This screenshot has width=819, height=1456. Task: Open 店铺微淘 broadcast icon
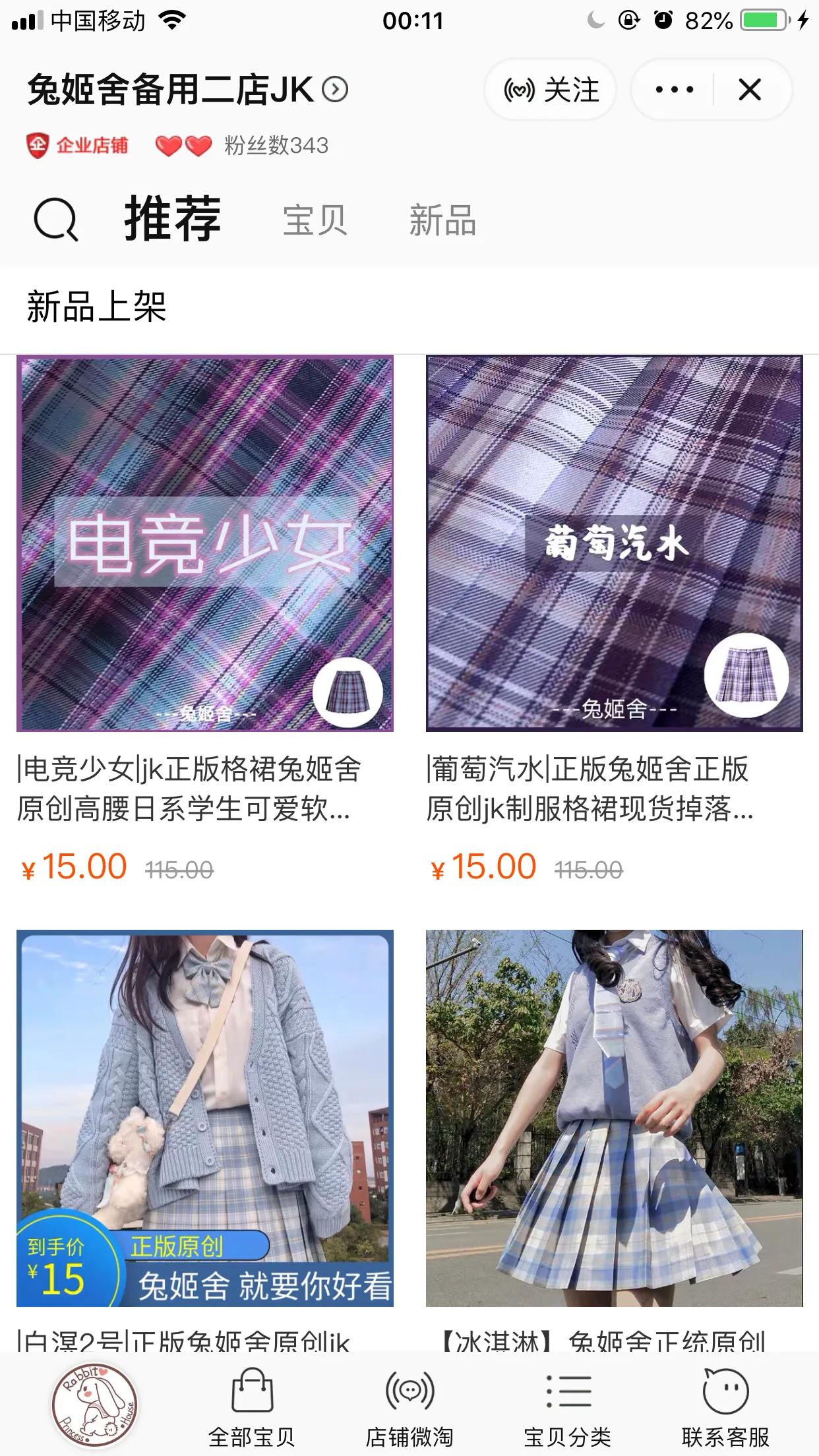click(409, 1391)
